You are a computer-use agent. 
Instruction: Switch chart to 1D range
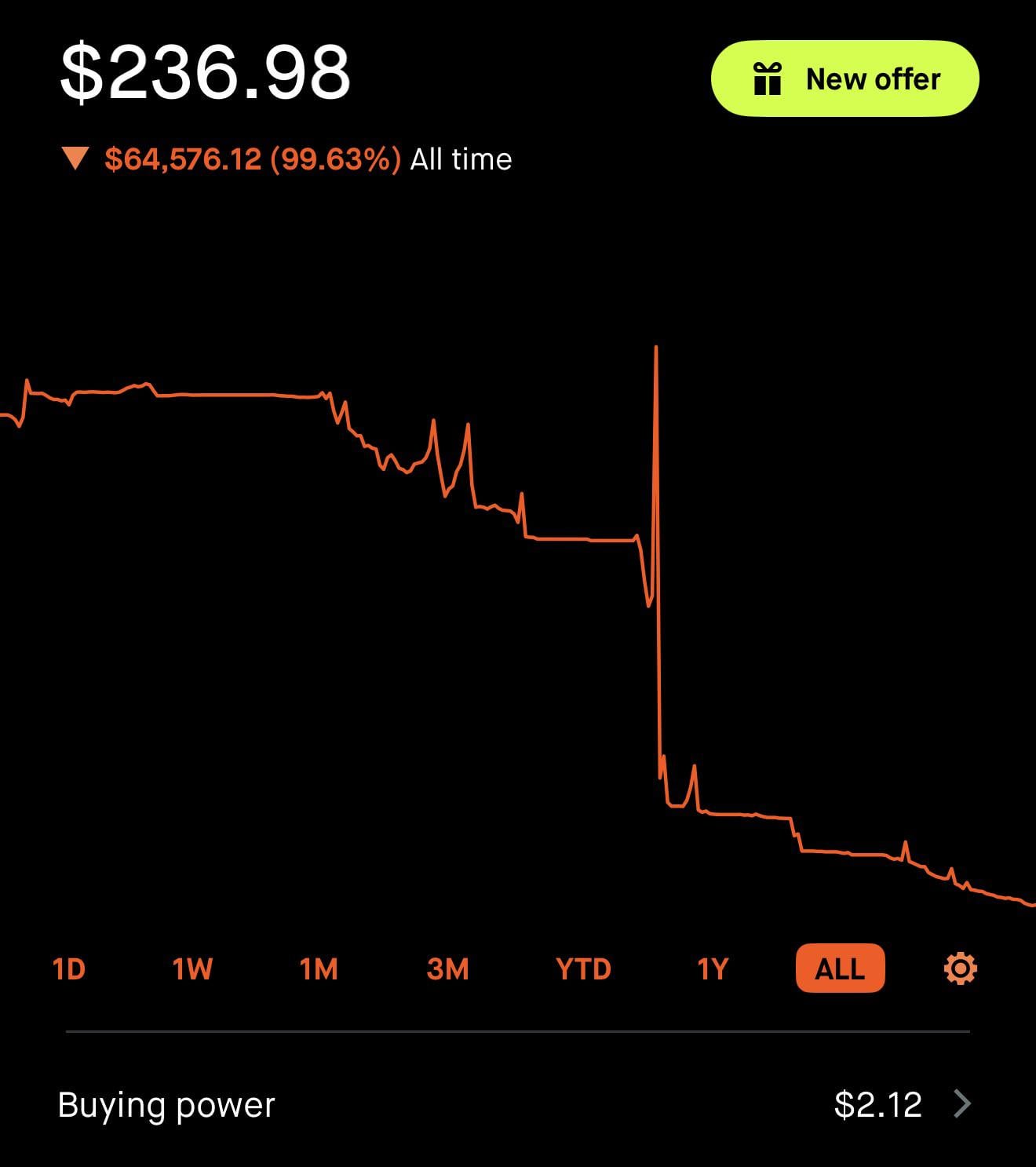click(x=69, y=969)
